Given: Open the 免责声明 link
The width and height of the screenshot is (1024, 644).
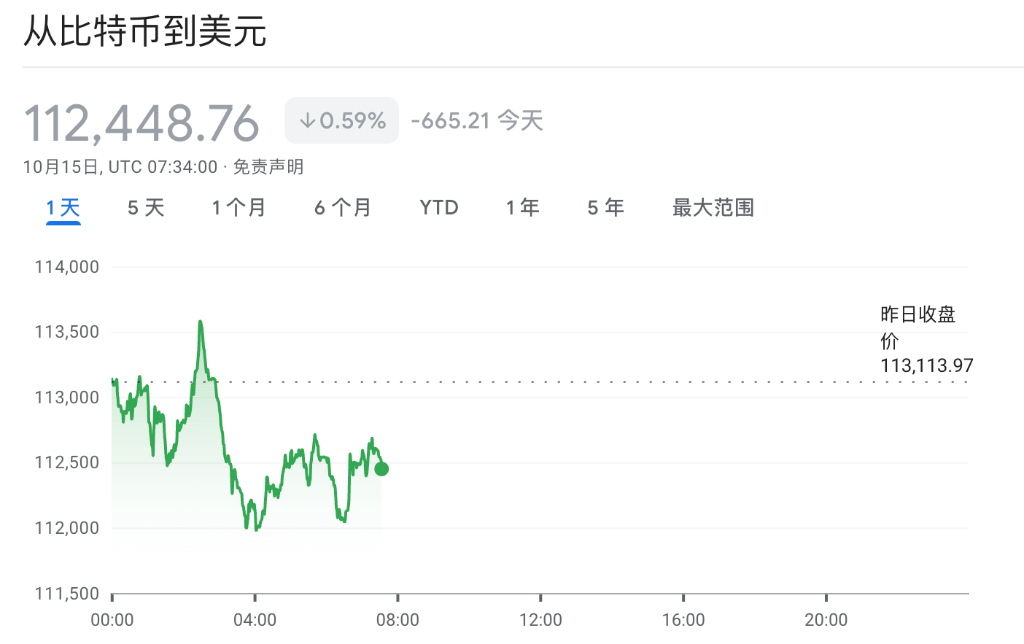Looking at the screenshot, I should tap(268, 167).
